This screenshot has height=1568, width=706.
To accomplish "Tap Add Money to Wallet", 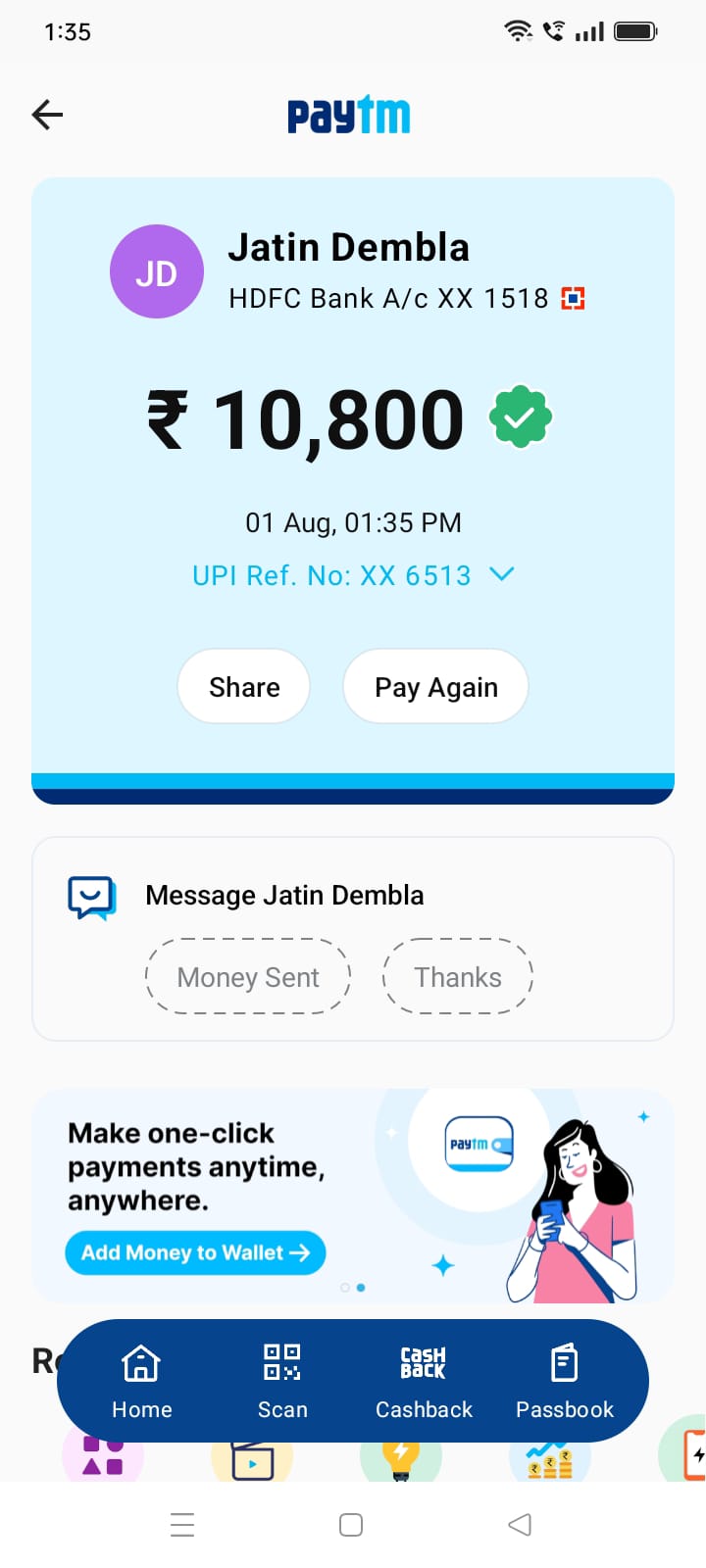I will (x=195, y=1252).
